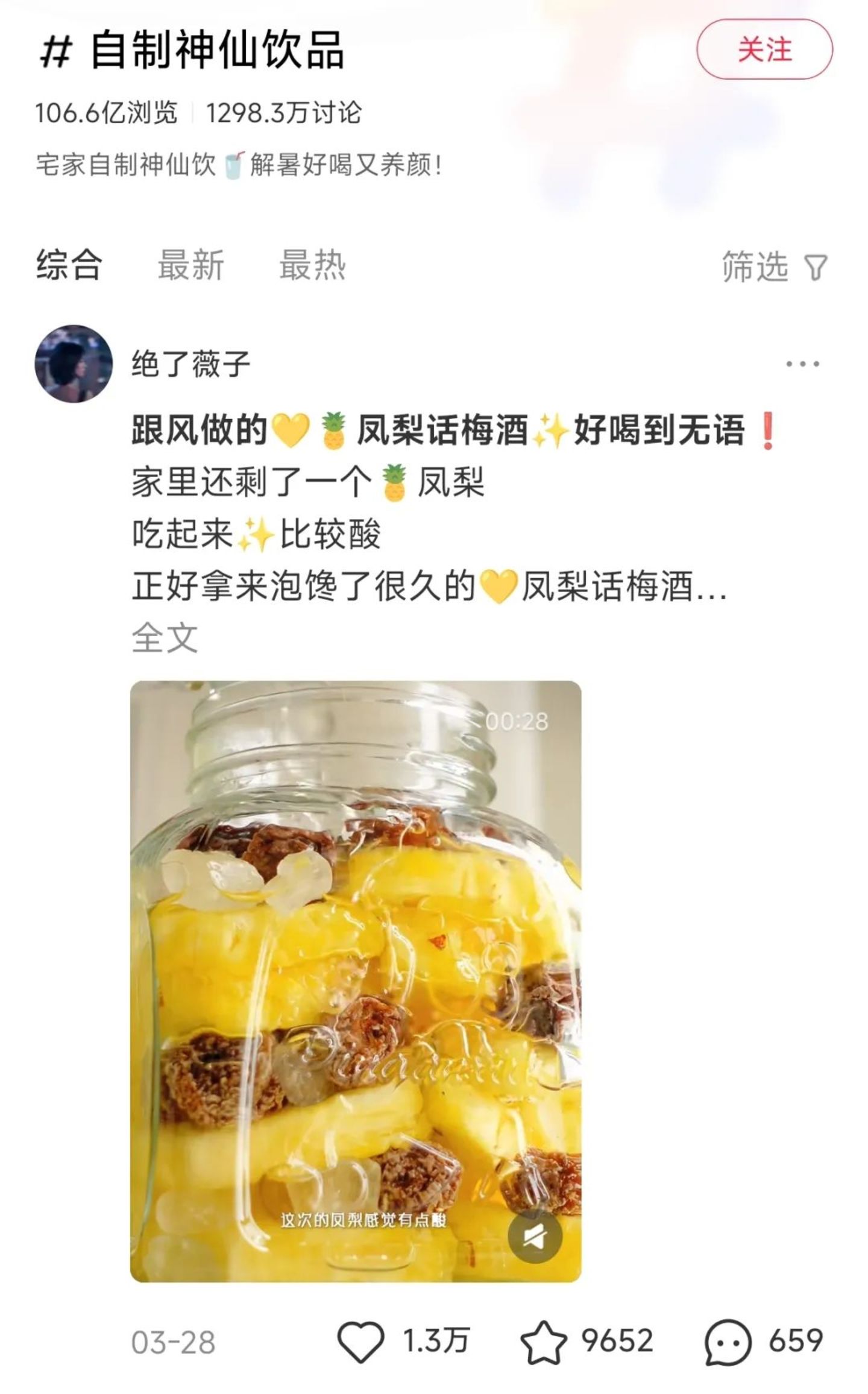Bookmark the 凤梨话梅酒 post

point(543,1342)
